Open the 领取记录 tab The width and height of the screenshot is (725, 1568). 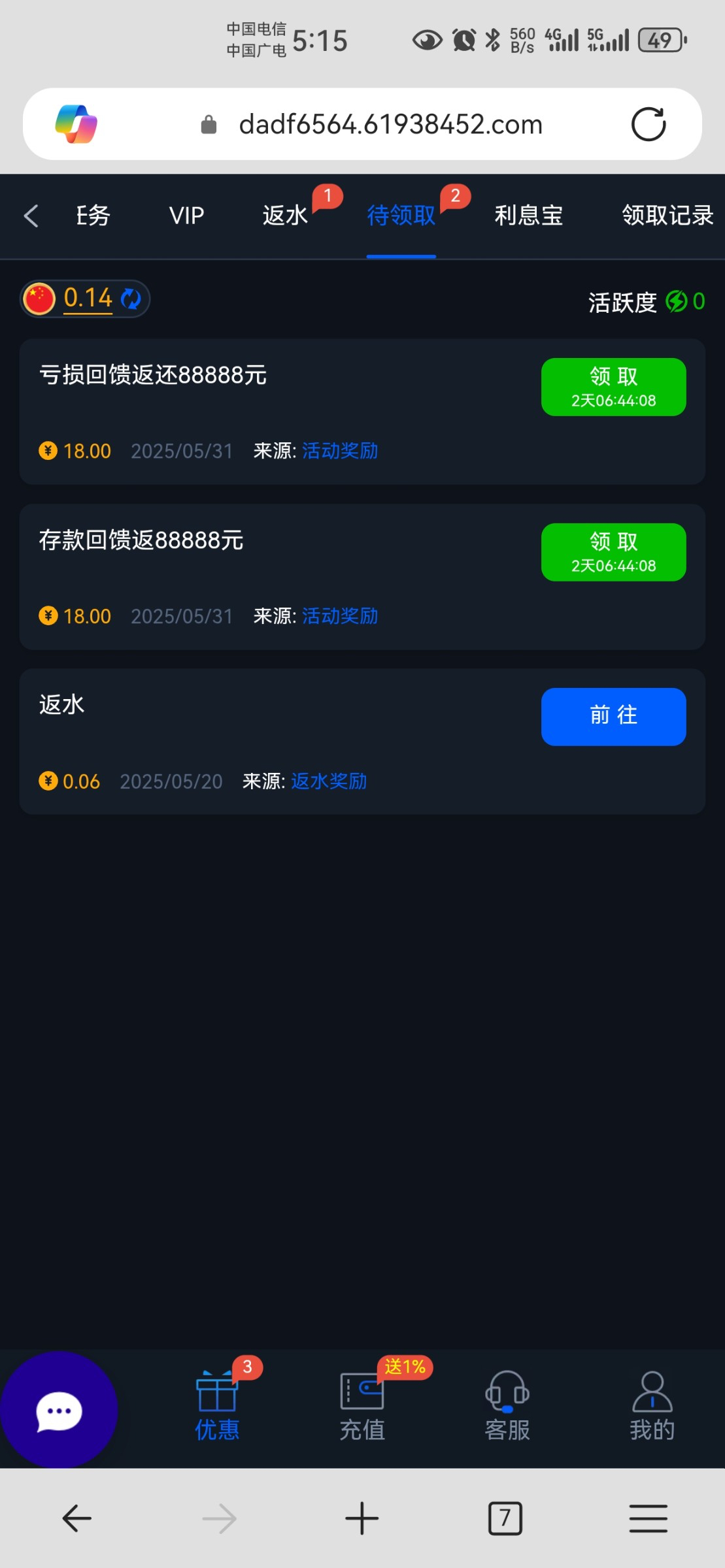[667, 216]
